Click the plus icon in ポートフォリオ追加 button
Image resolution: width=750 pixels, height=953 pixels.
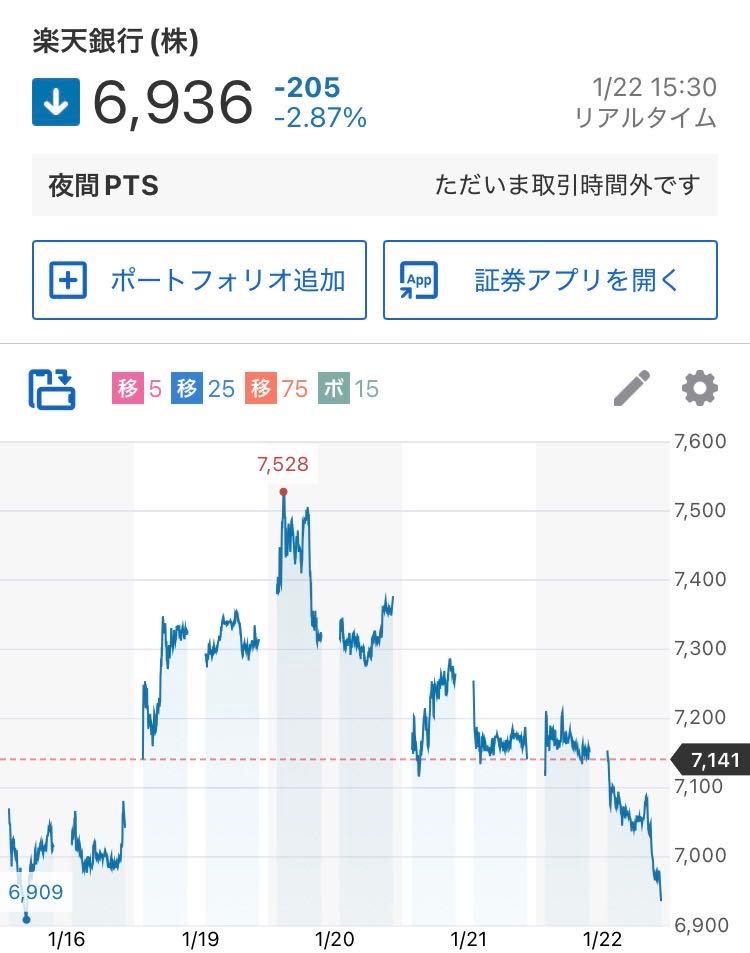[68, 281]
